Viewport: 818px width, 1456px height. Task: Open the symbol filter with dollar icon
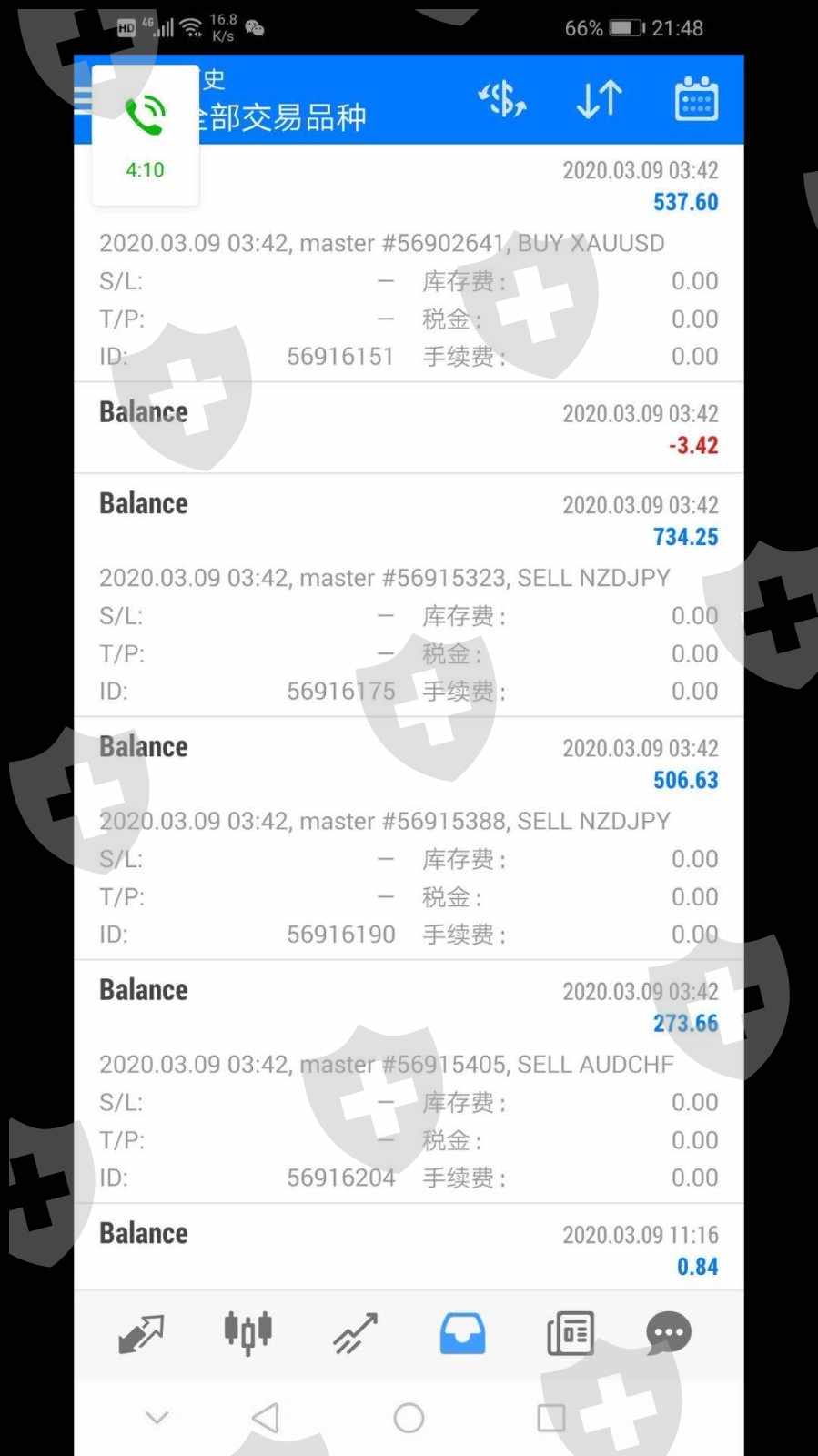(503, 99)
